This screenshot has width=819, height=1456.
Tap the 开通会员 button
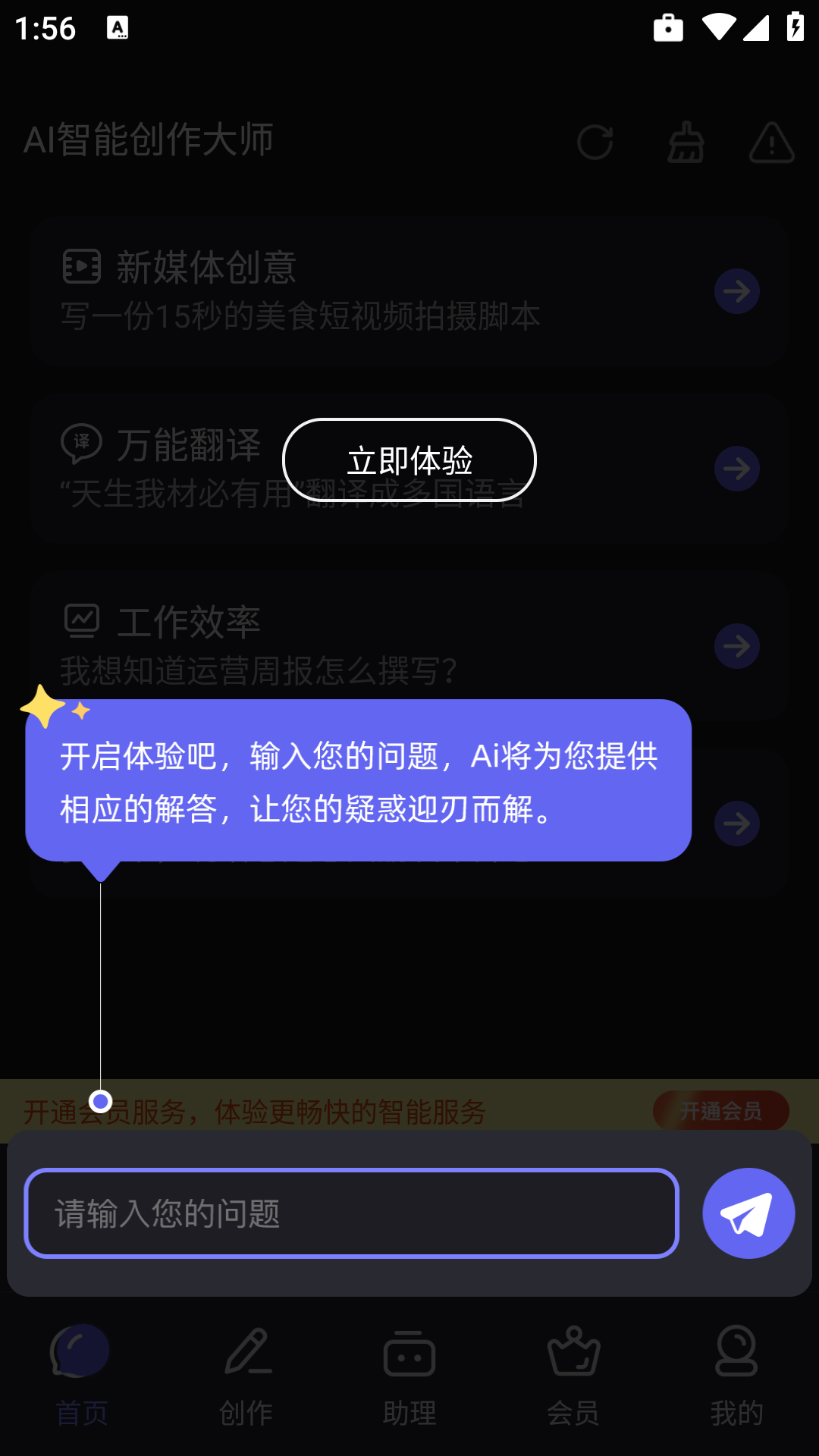click(720, 1111)
